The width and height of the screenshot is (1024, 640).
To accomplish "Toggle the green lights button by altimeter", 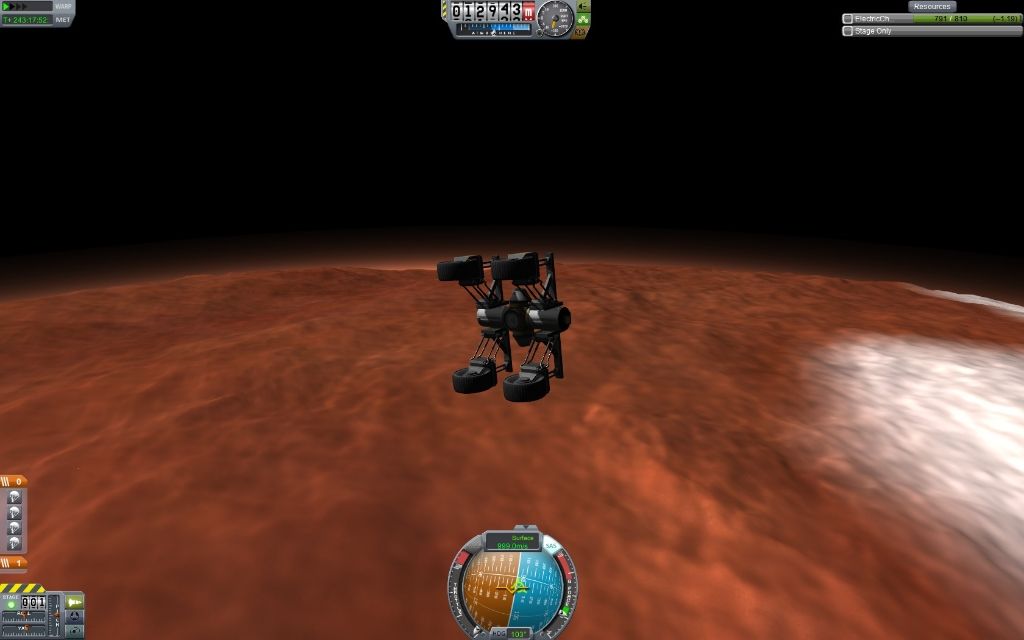I will coord(583,19).
